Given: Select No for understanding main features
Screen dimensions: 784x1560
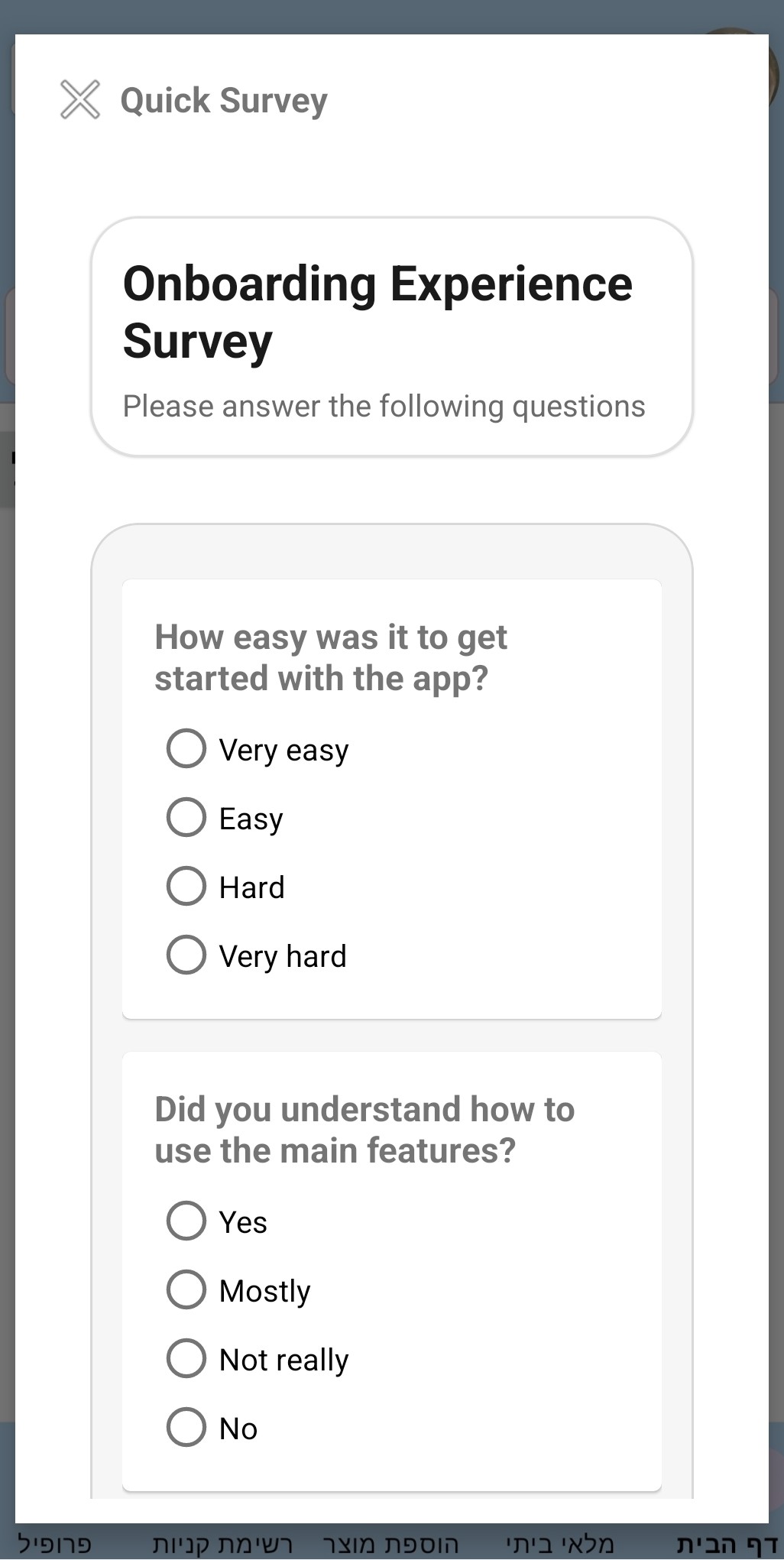Looking at the screenshot, I should 186,1427.
